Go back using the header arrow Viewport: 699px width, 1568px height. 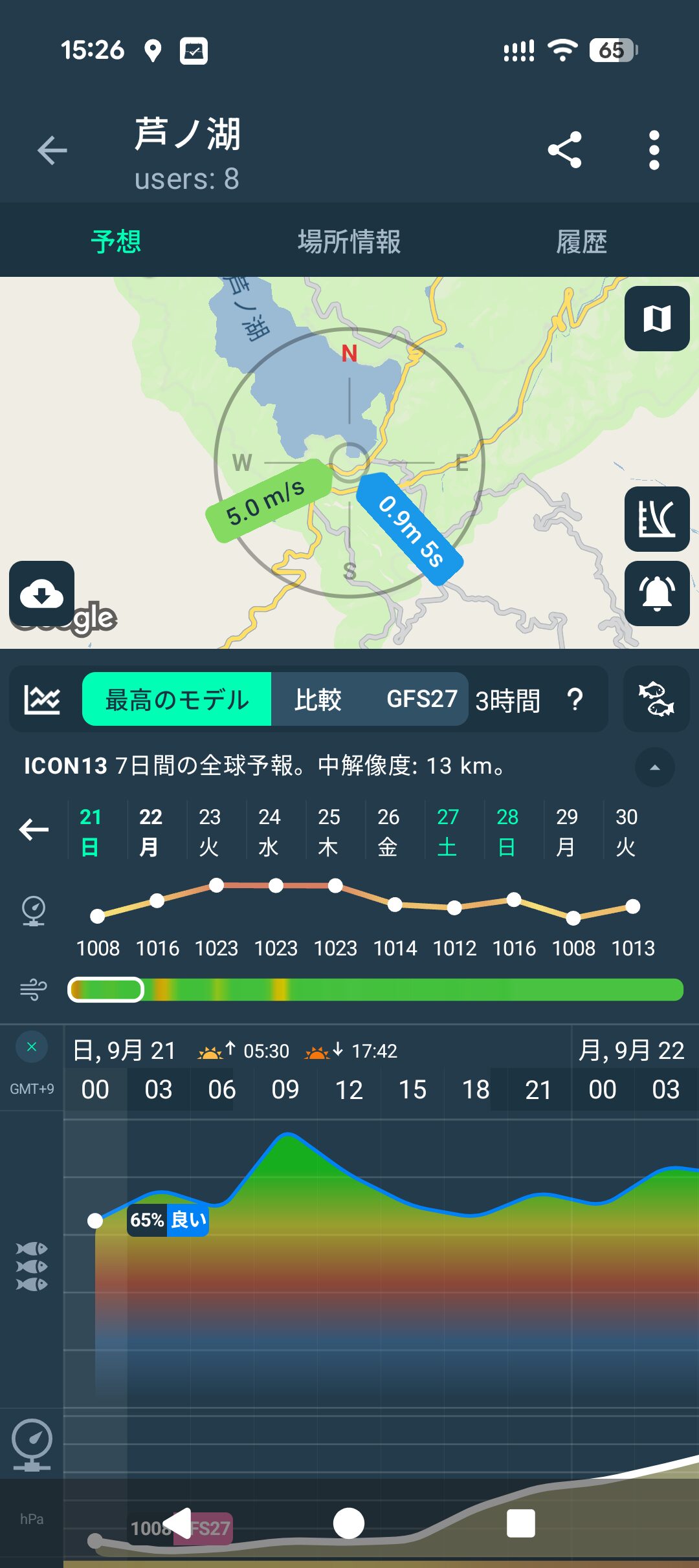(x=52, y=151)
